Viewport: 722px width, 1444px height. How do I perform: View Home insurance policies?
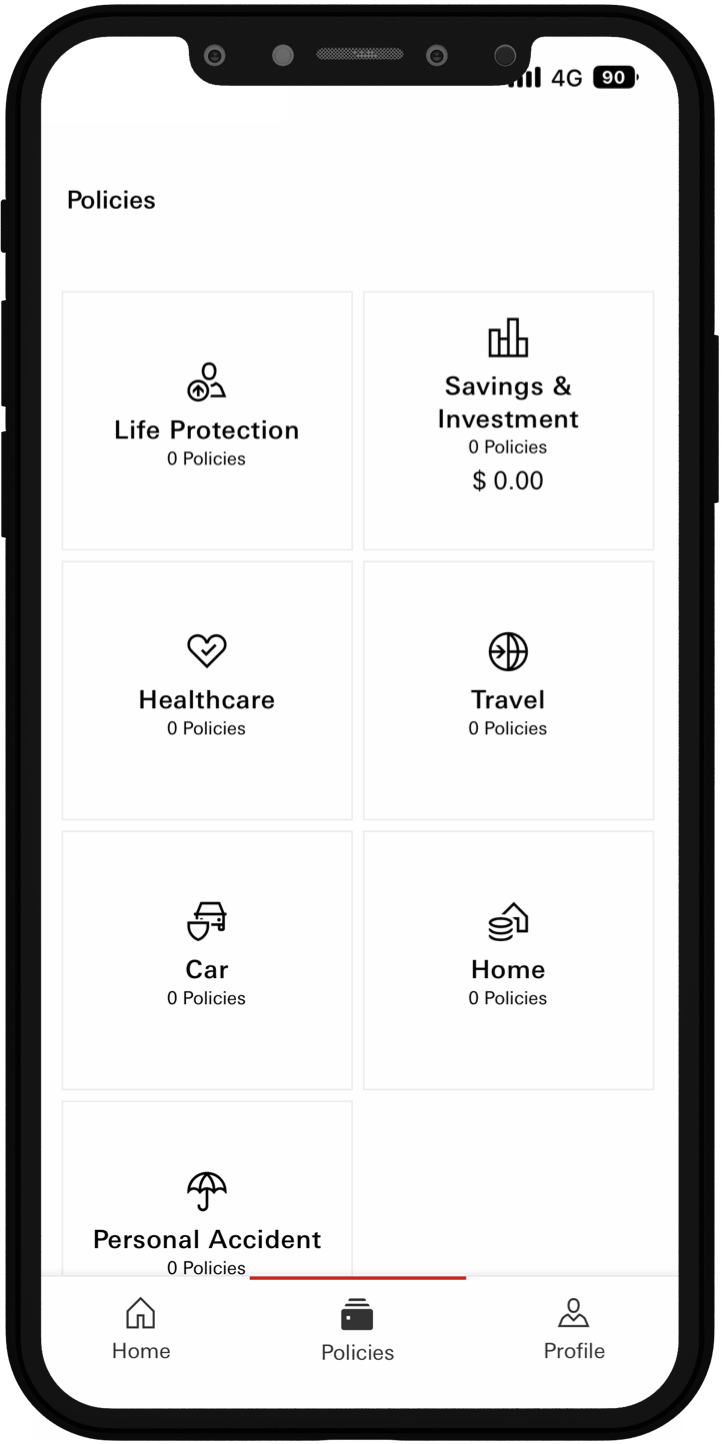point(508,960)
